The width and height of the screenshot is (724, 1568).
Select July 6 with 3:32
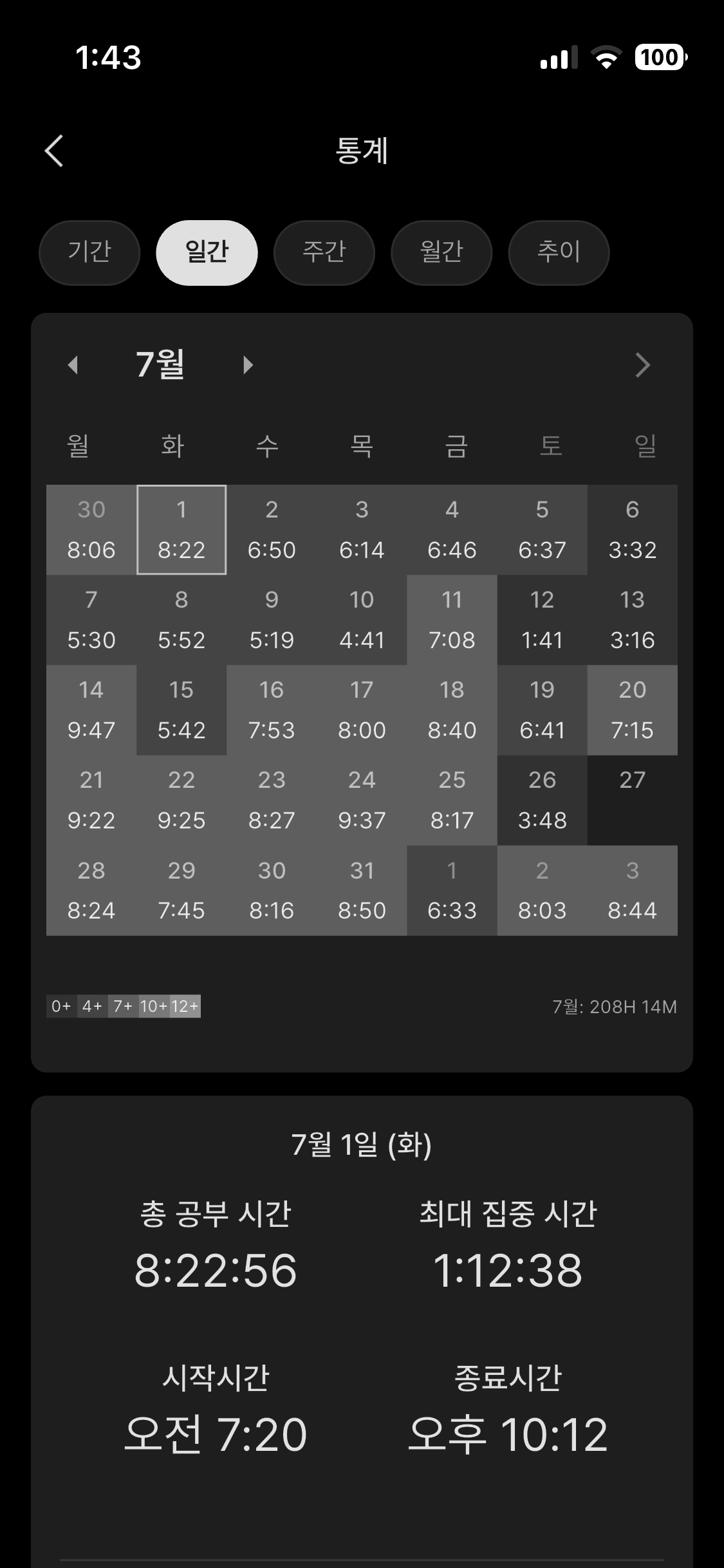tap(632, 530)
